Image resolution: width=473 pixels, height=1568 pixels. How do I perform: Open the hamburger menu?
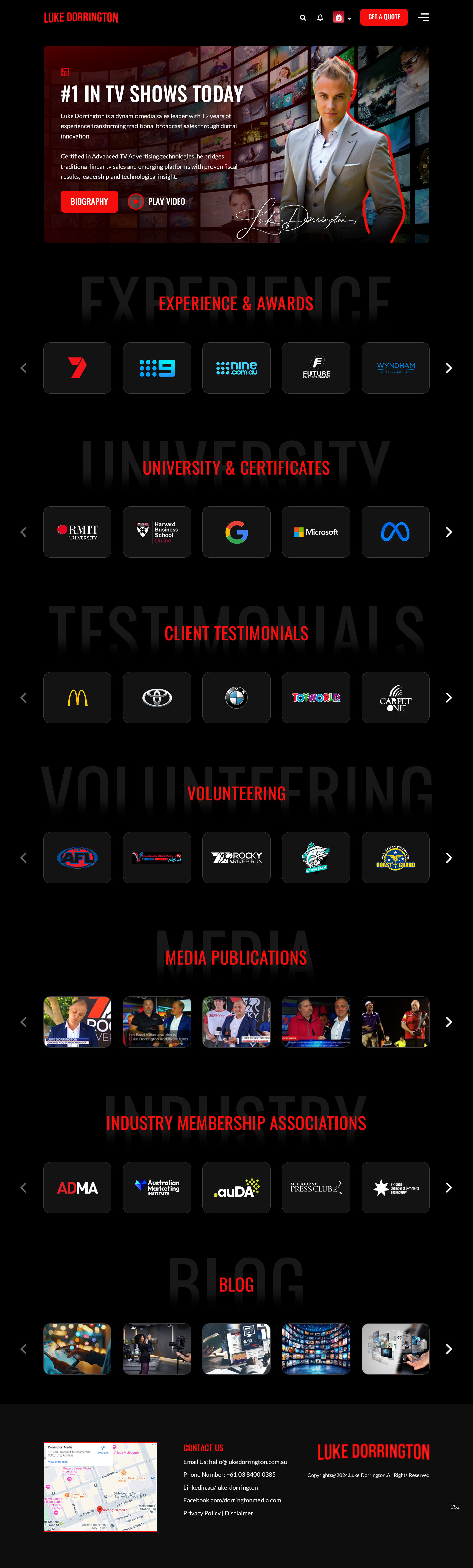pyautogui.click(x=424, y=18)
